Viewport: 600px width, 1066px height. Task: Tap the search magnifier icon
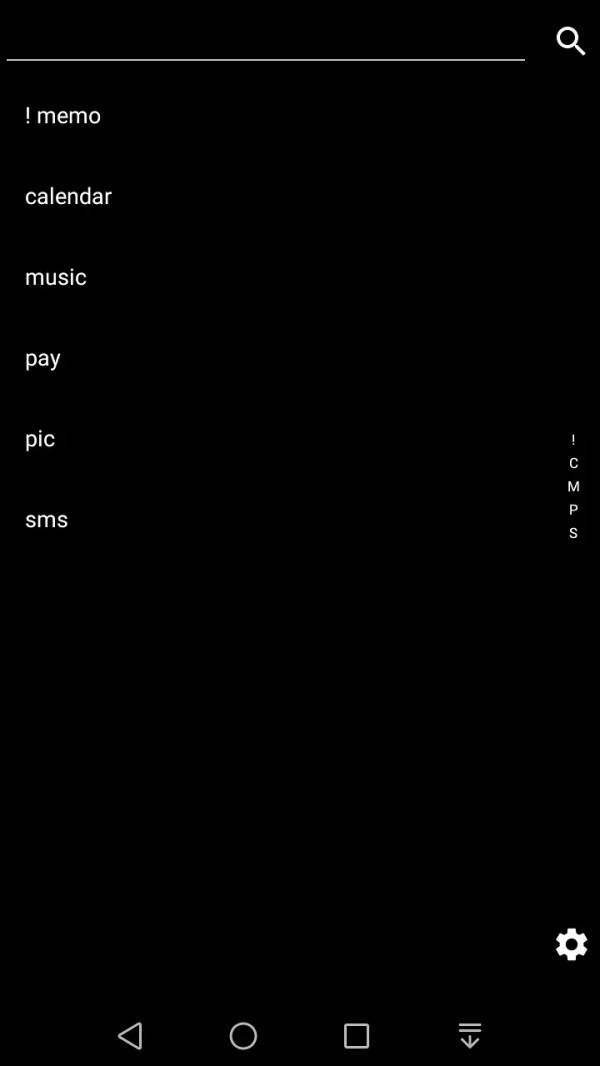pos(571,41)
